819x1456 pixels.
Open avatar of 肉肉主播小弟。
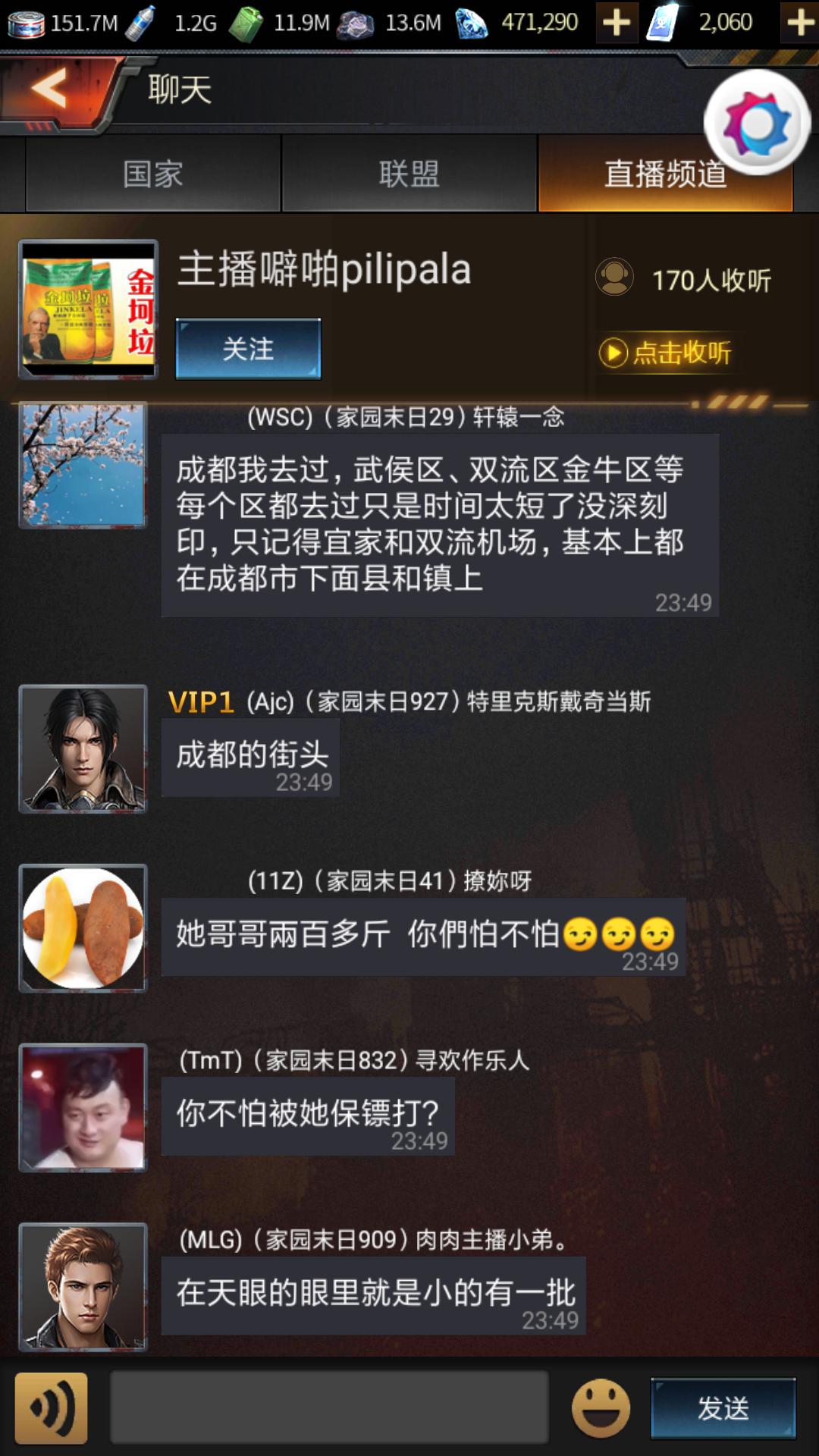coord(83,1286)
